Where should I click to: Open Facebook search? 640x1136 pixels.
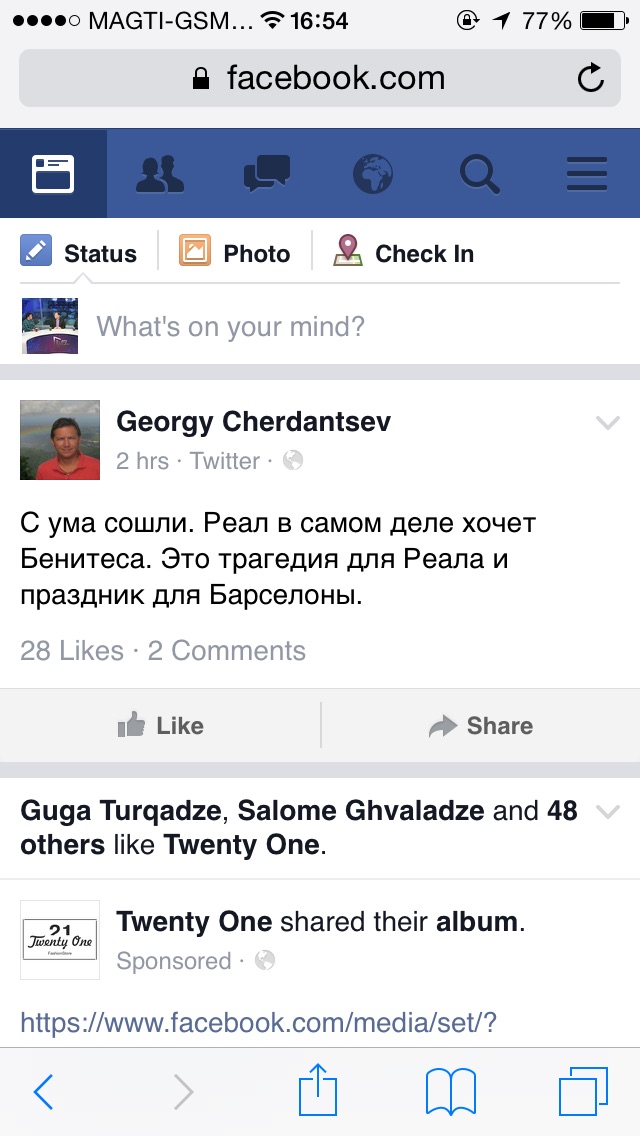point(480,174)
